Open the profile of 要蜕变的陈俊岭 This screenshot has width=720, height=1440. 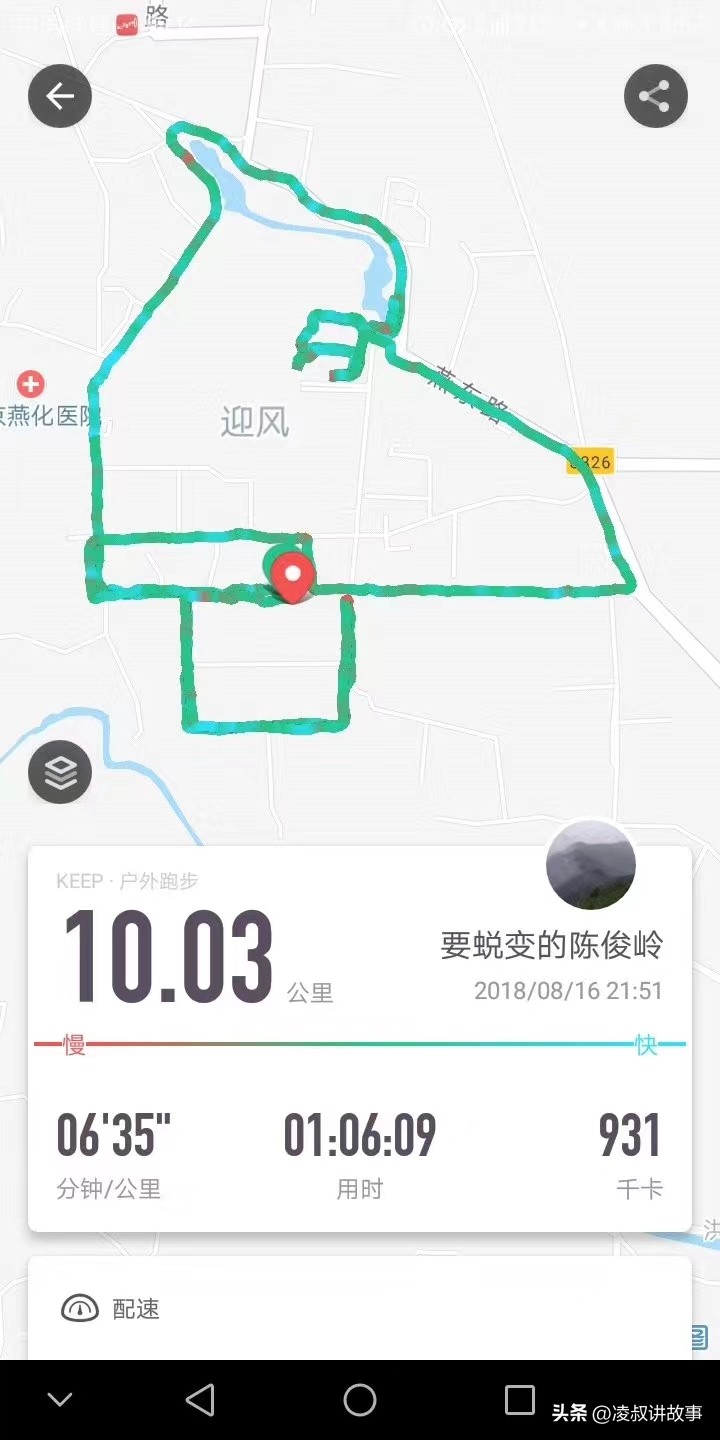553,943
